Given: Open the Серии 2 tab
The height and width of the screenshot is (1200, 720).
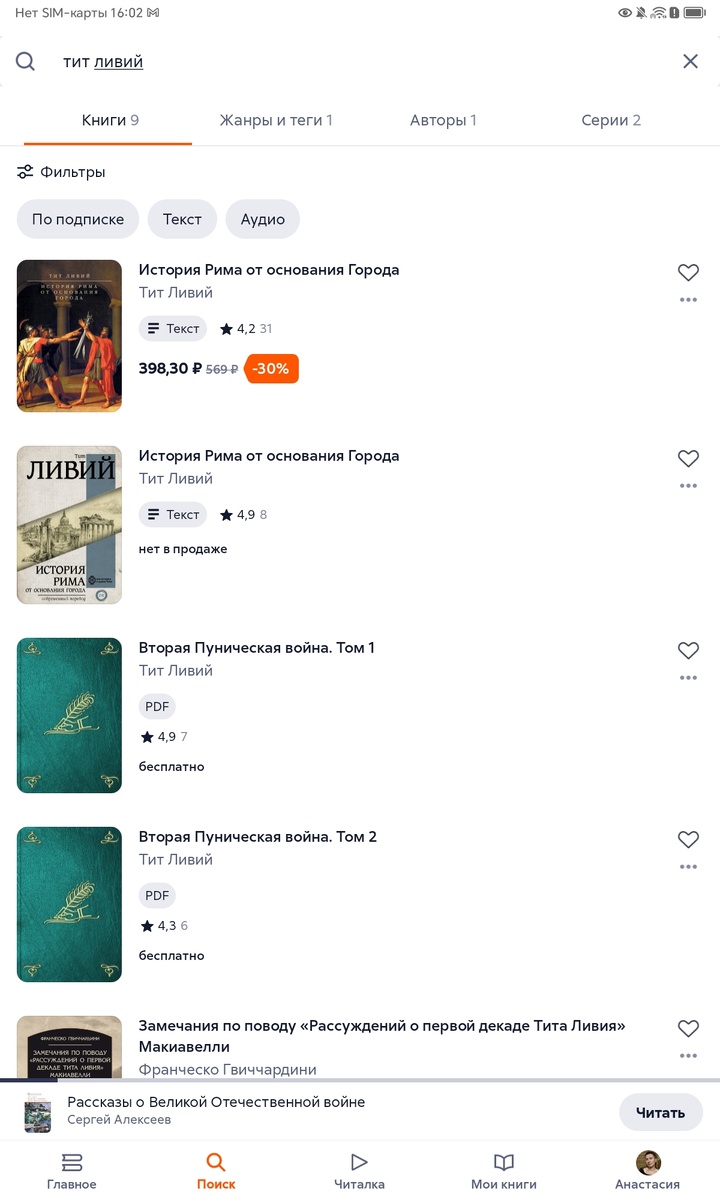Looking at the screenshot, I should coord(611,119).
